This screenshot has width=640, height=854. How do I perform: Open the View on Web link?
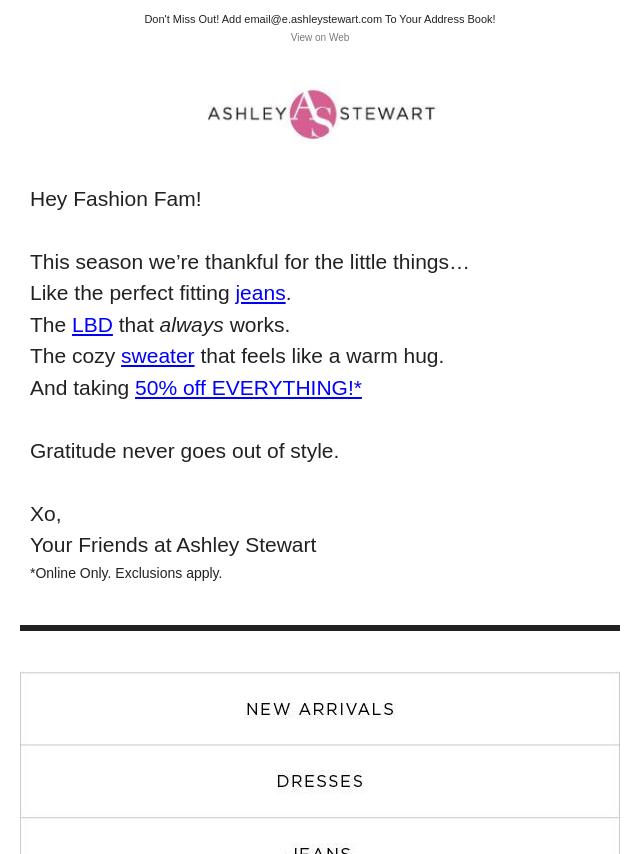point(319,38)
